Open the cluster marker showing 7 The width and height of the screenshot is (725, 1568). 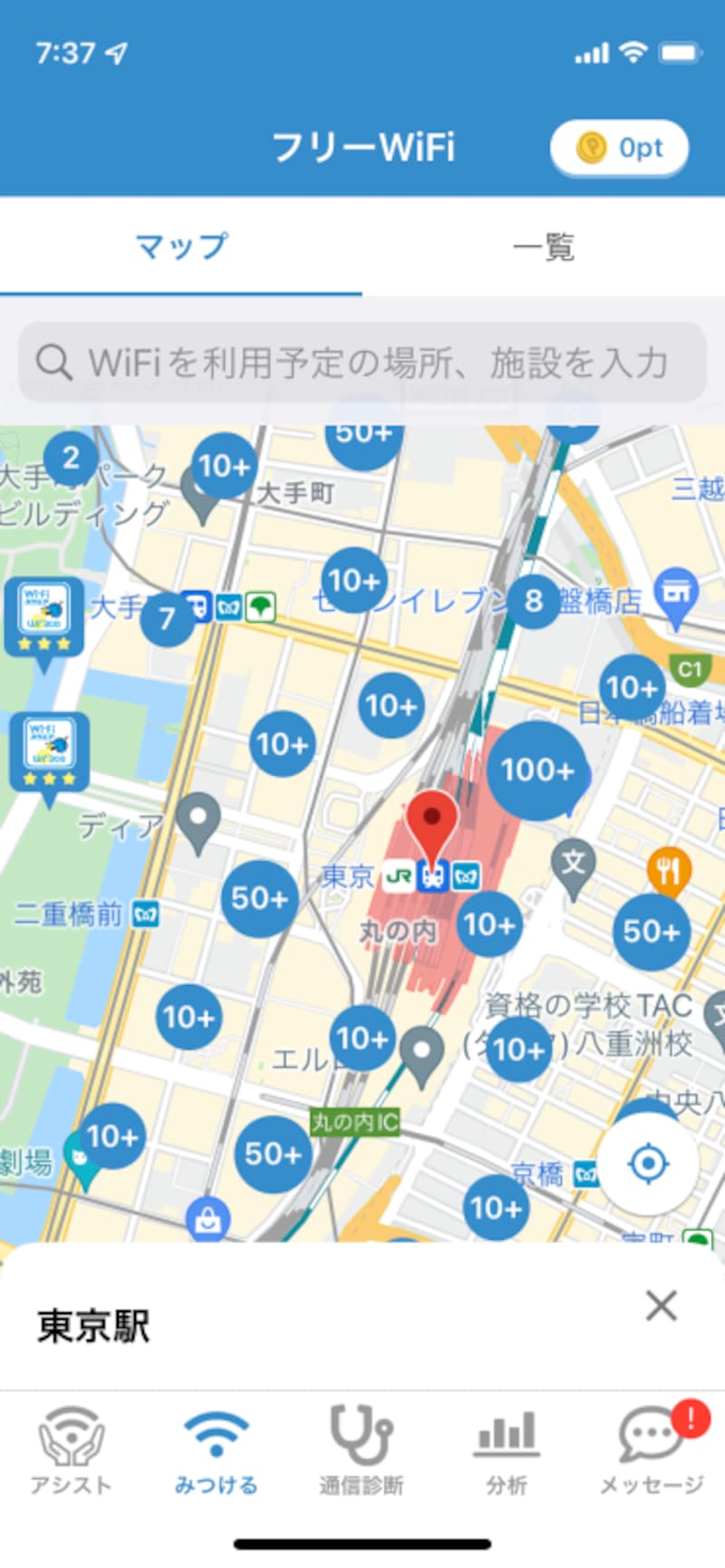[x=167, y=619]
